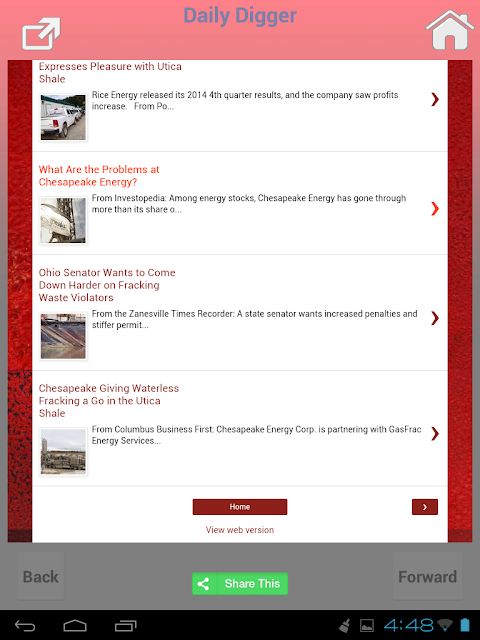Go to next page of posts
This screenshot has height=640, width=480.
pos(424,507)
